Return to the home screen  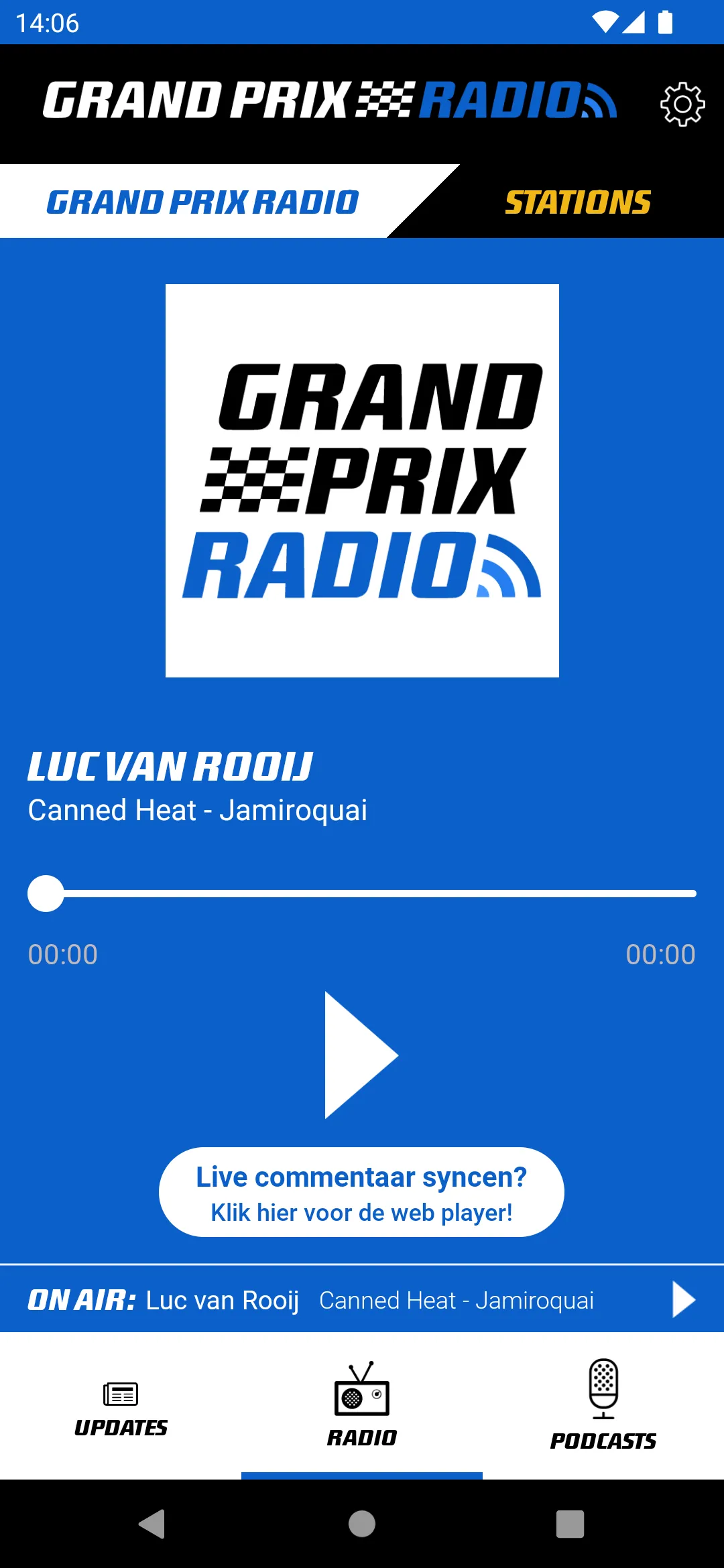(362, 1524)
